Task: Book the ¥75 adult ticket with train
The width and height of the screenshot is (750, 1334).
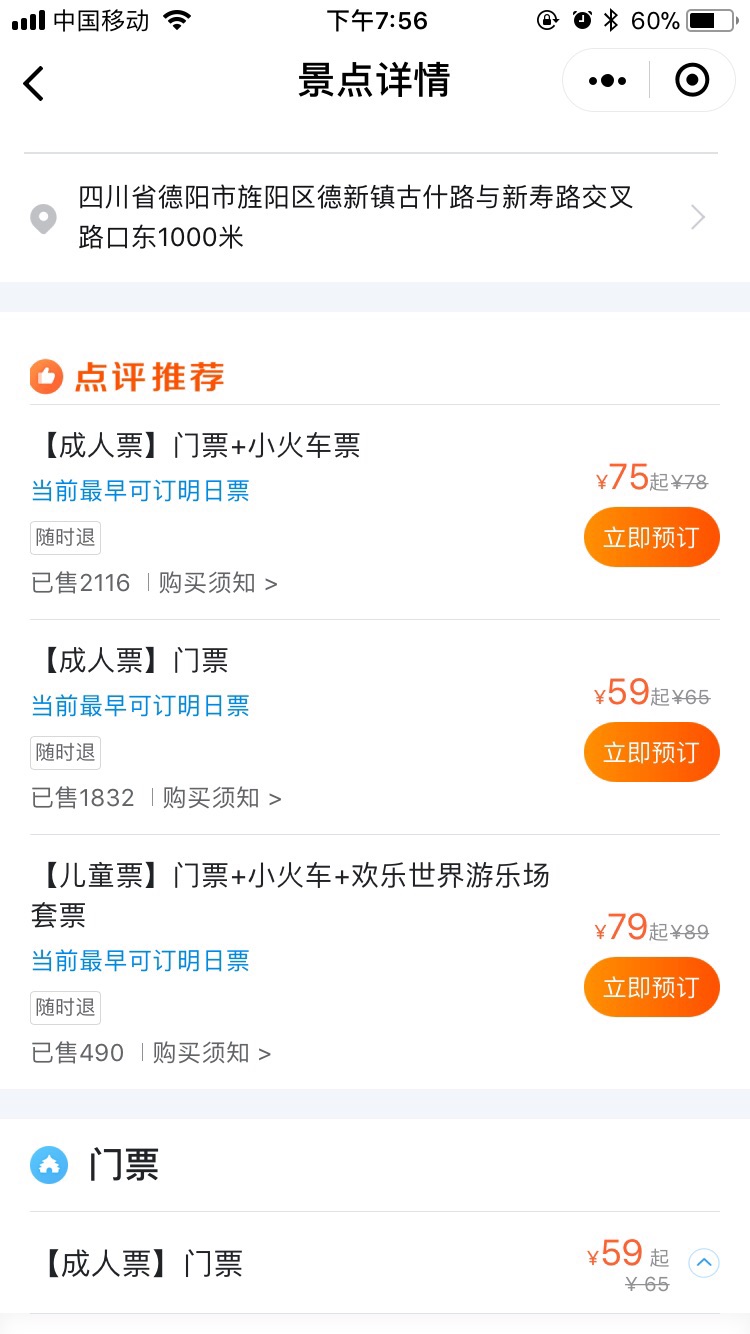Action: click(652, 538)
